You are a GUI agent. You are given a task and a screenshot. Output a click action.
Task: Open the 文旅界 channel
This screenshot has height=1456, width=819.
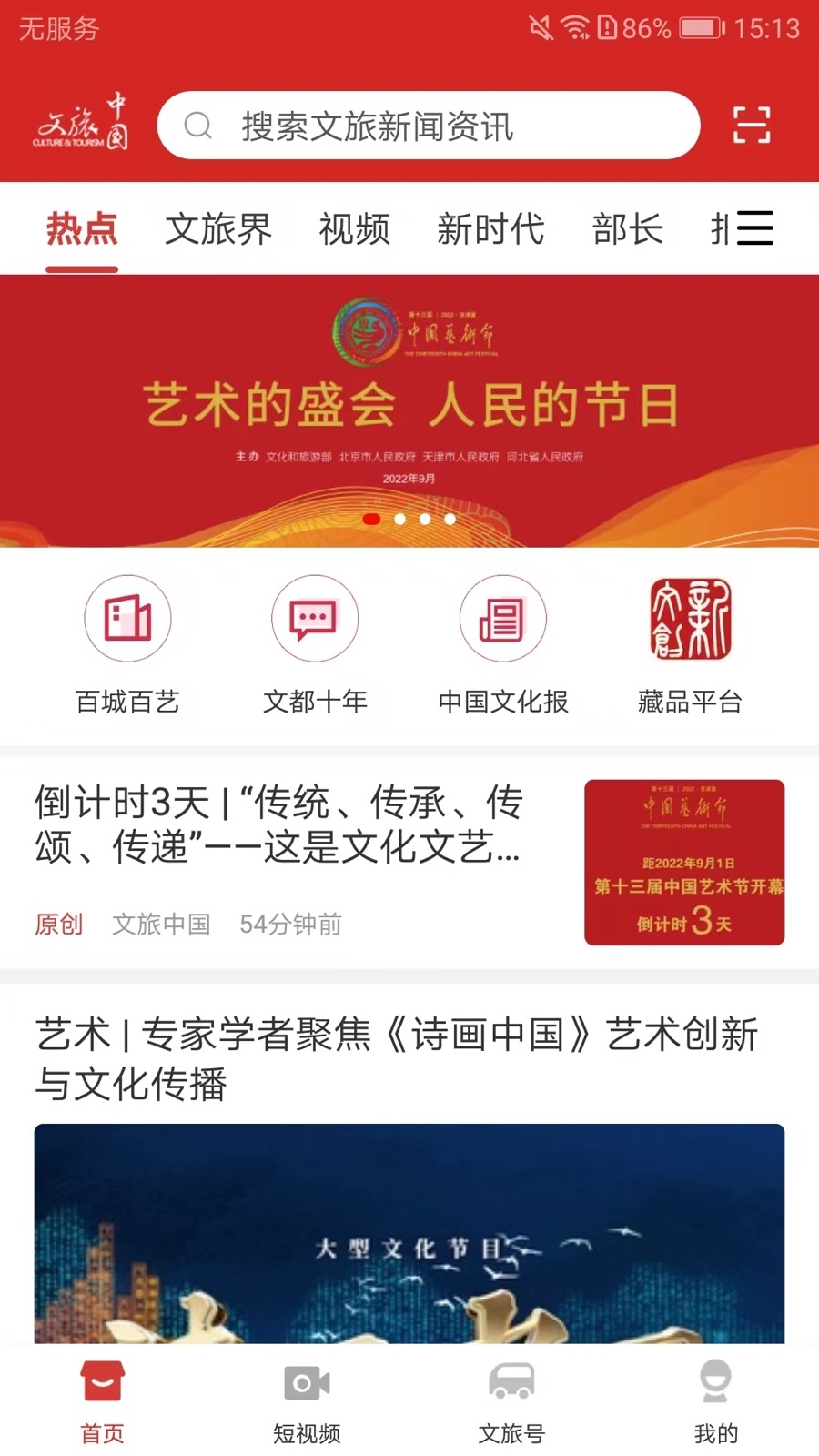click(218, 229)
